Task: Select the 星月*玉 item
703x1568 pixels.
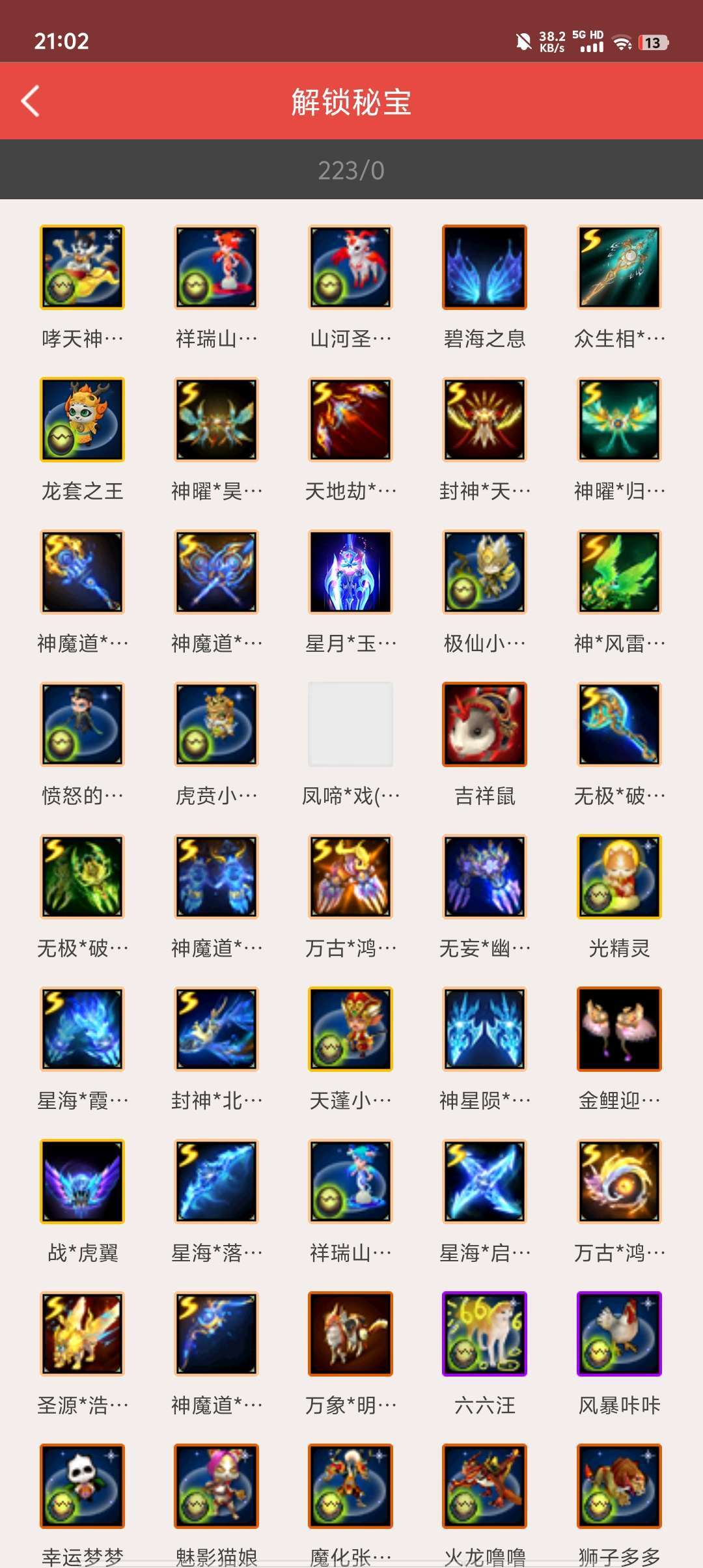Action: tap(350, 572)
